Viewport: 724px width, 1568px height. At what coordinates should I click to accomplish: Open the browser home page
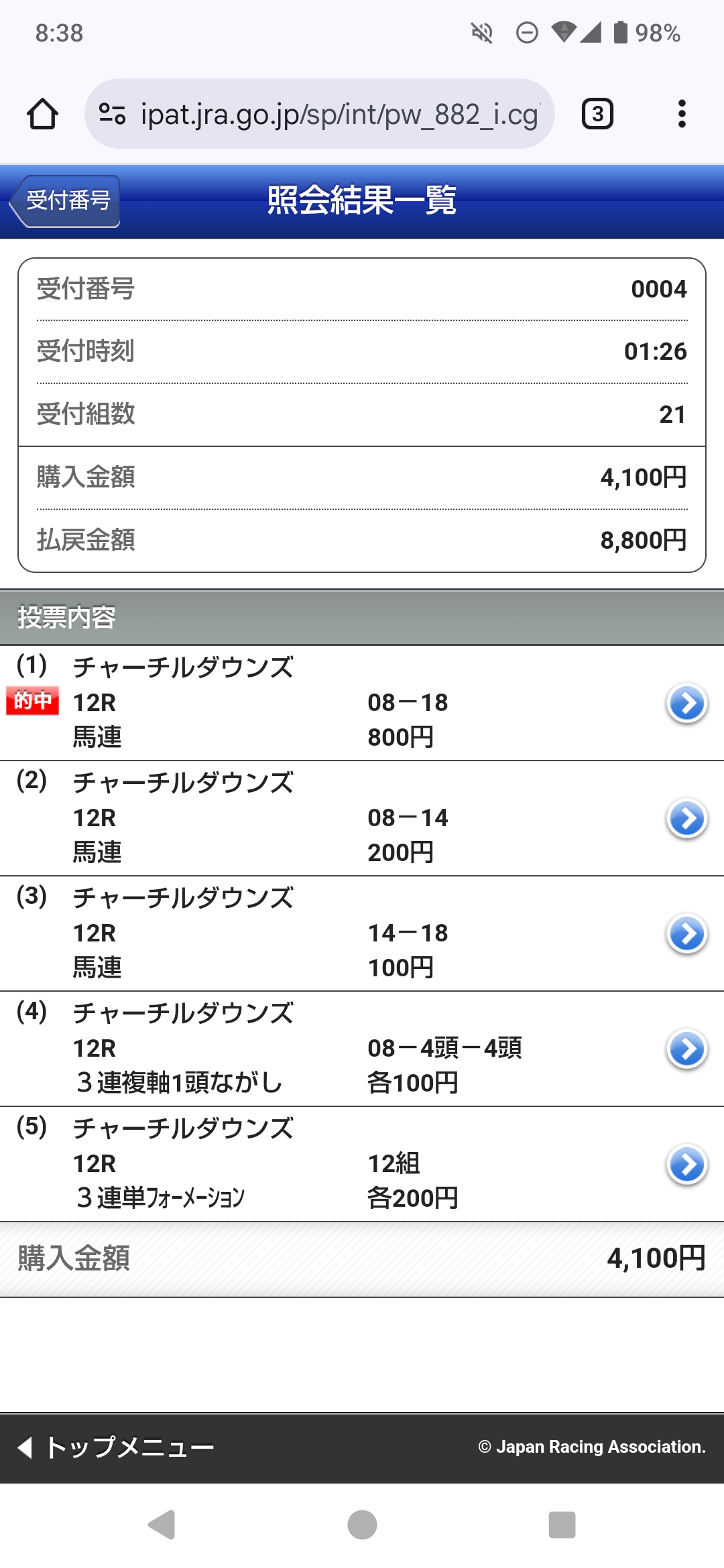42,114
